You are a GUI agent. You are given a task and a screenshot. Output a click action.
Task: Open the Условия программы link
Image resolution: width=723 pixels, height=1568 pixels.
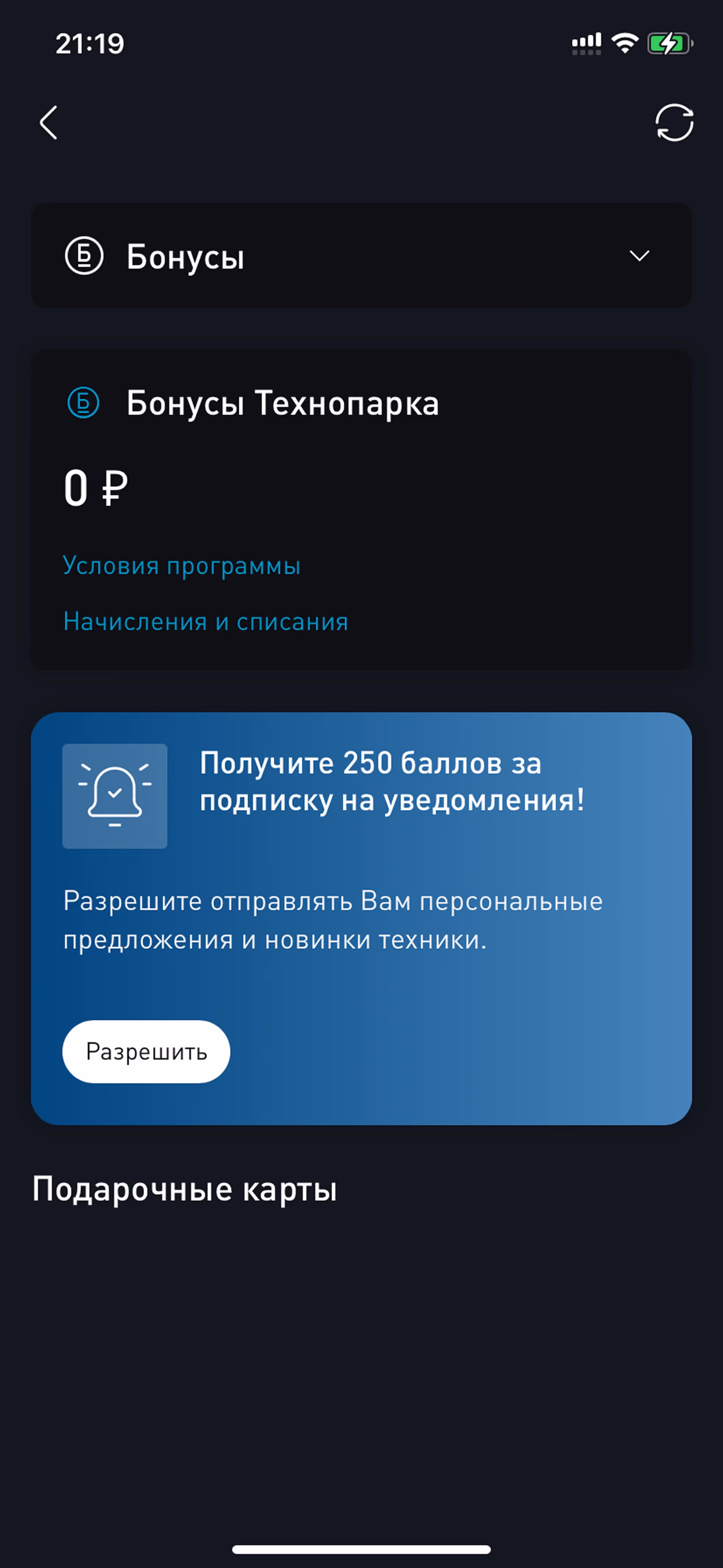click(181, 566)
